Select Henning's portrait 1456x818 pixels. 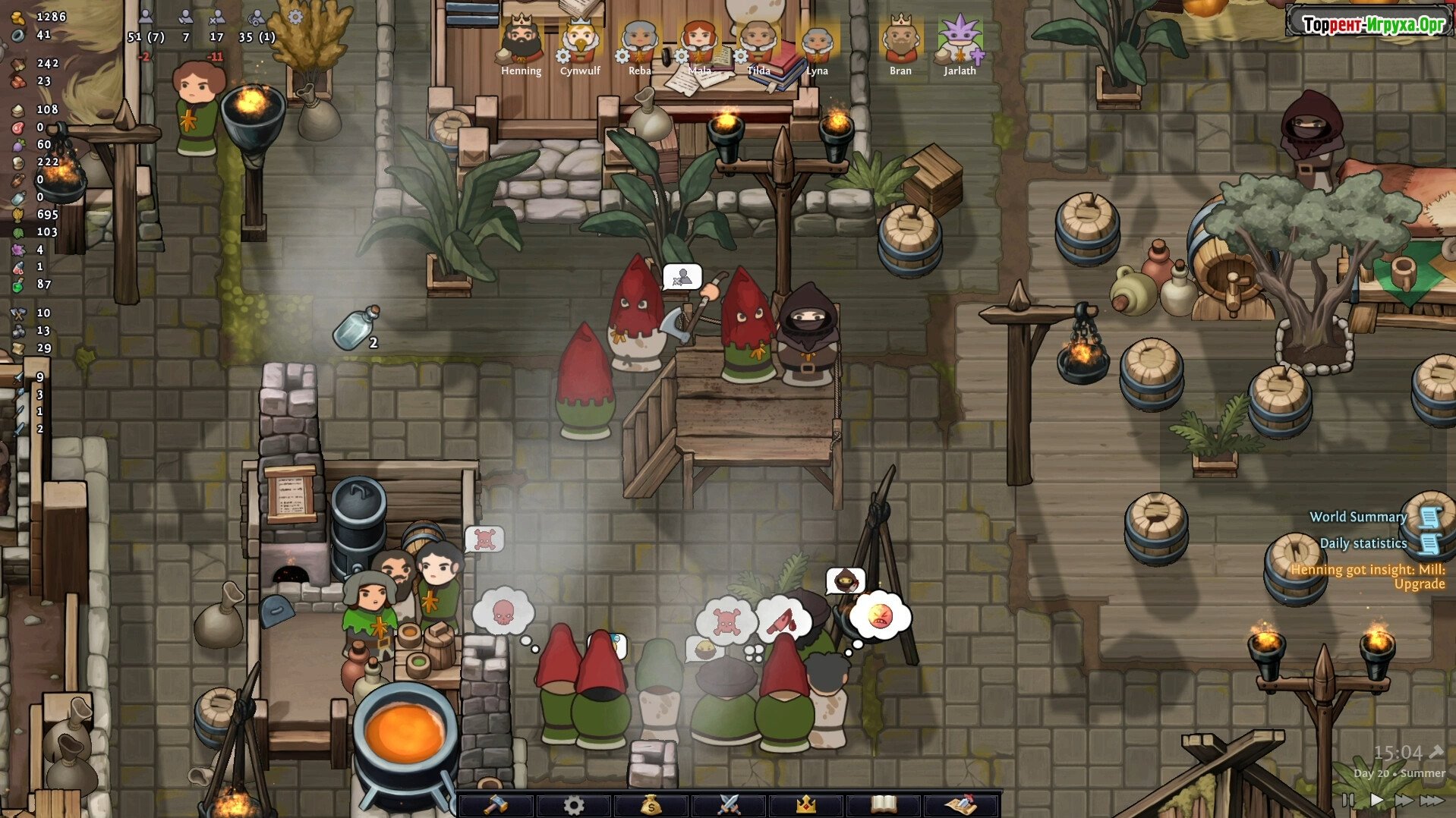(521, 41)
